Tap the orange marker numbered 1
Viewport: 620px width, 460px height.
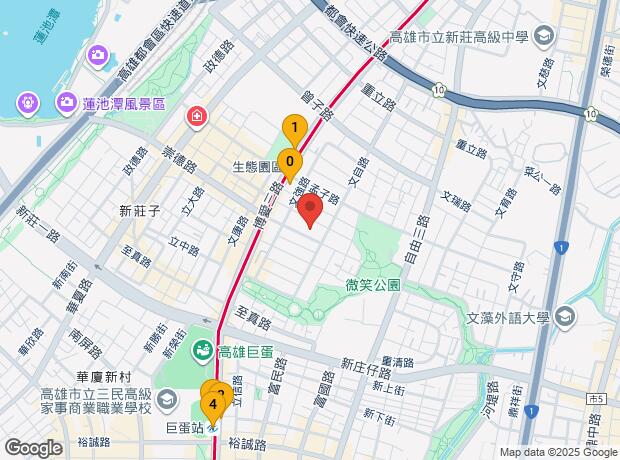[x=293, y=128]
